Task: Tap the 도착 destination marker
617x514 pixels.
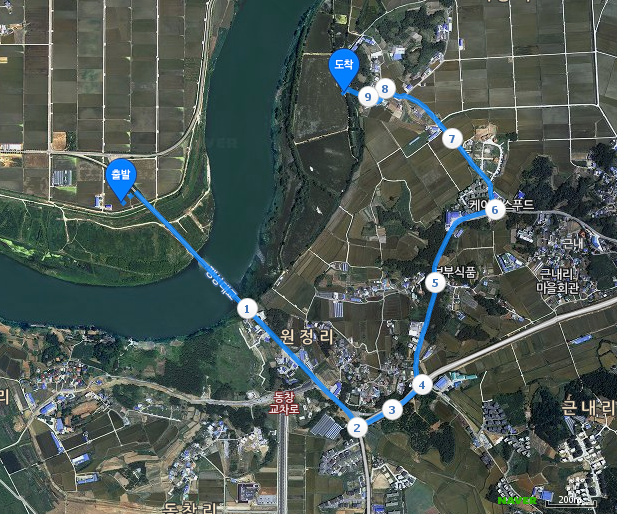Action: point(344,67)
